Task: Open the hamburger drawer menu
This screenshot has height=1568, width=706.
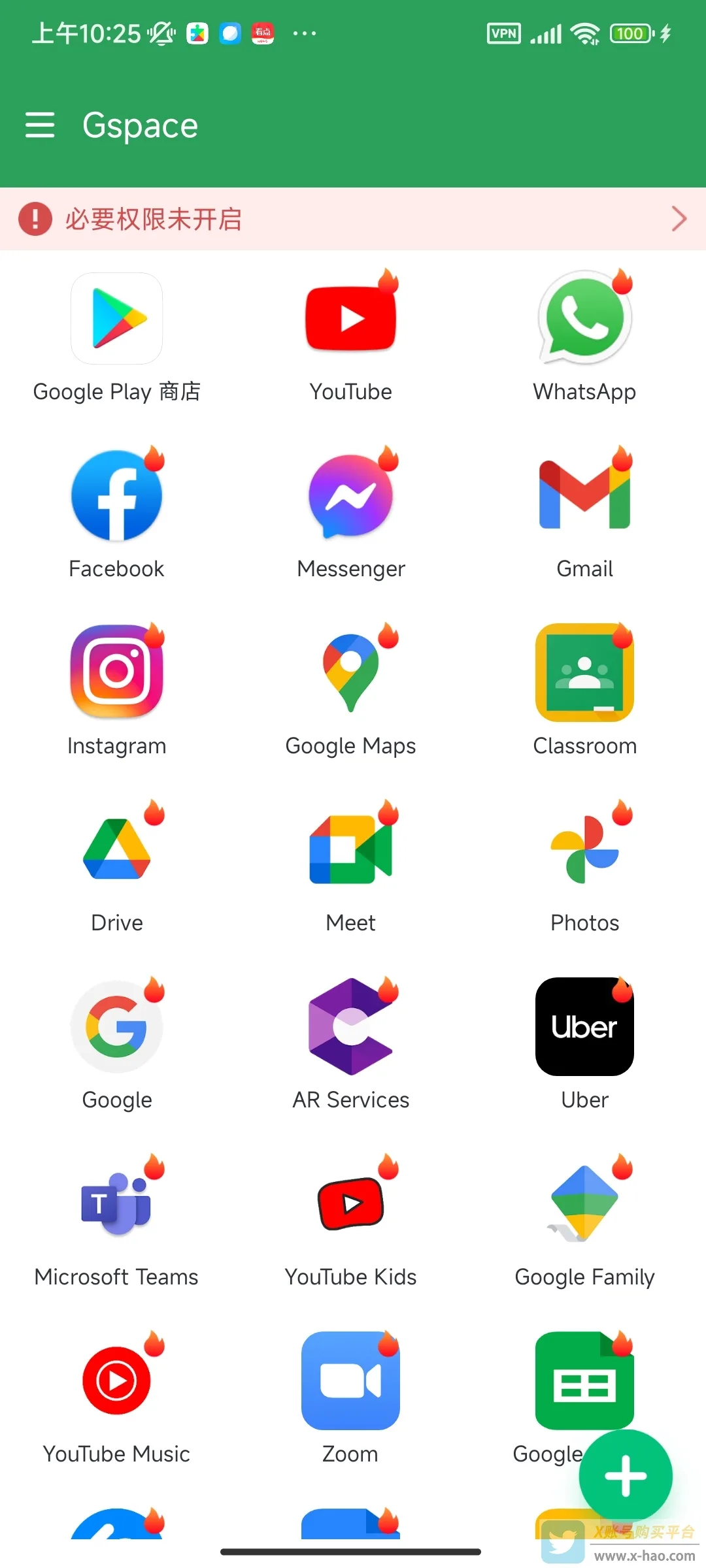Action: point(40,125)
